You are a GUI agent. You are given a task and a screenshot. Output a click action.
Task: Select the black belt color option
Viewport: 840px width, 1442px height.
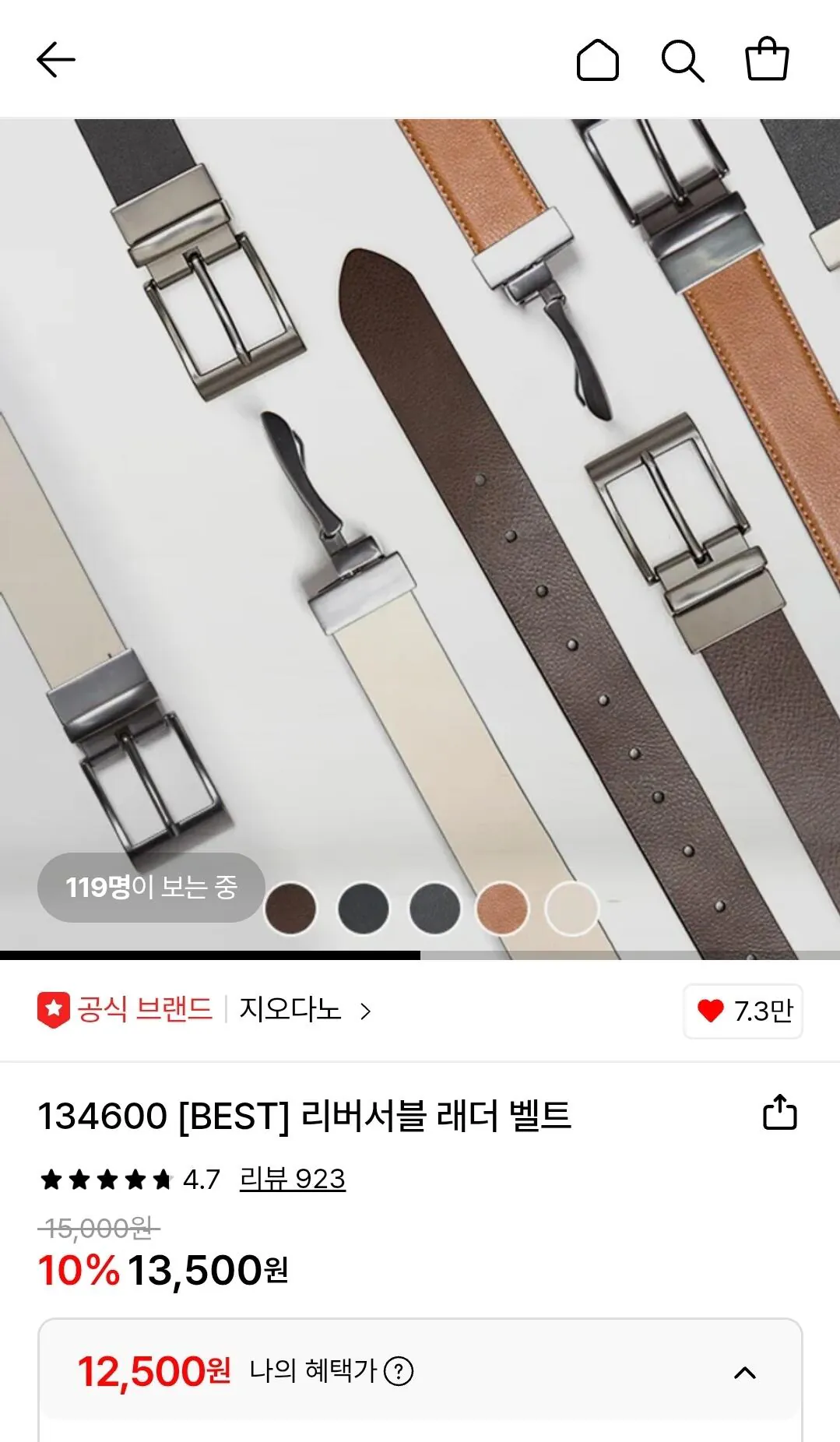pyautogui.click(x=362, y=908)
